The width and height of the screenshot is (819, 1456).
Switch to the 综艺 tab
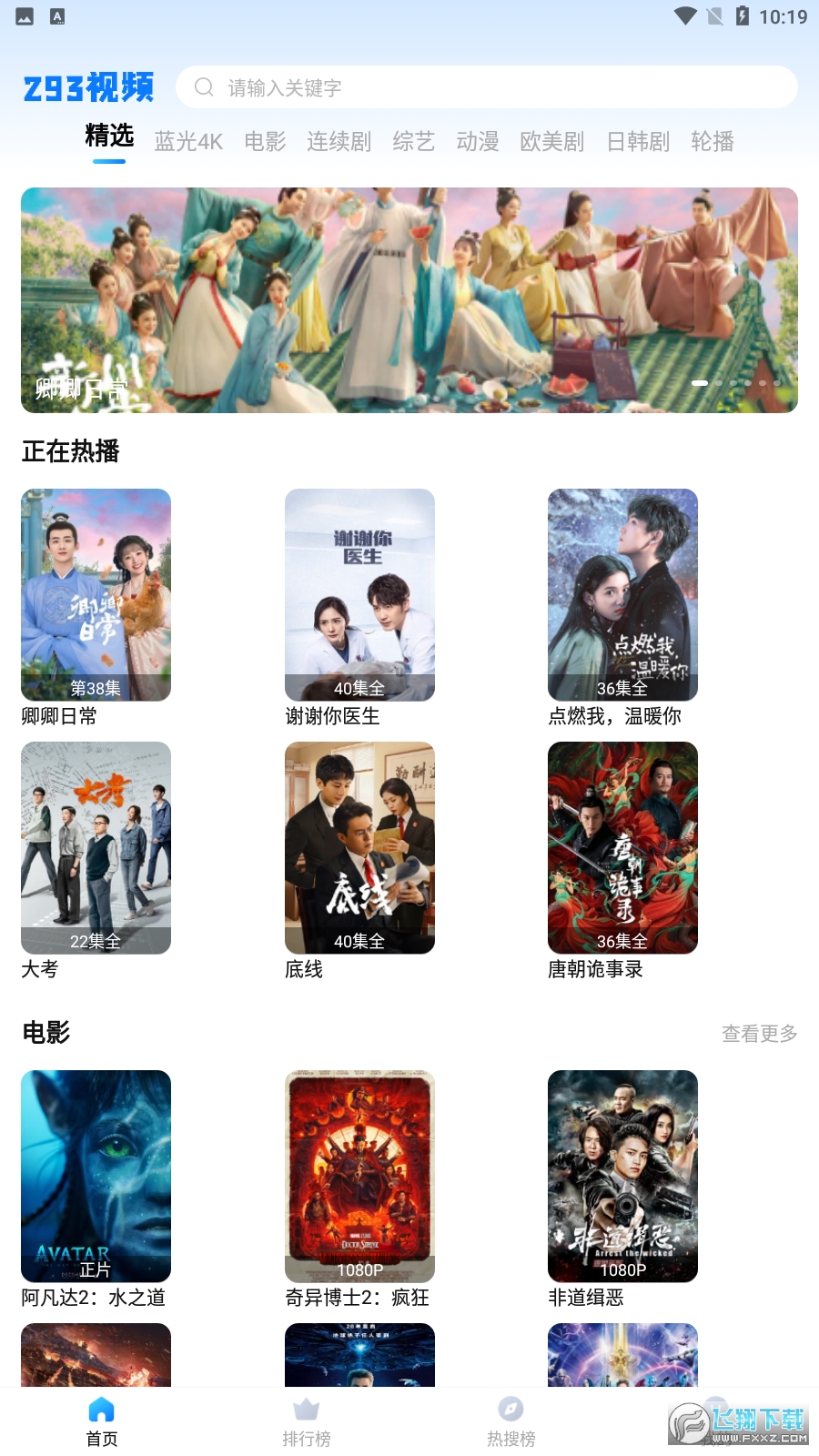pyautogui.click(x=413, y=141)
